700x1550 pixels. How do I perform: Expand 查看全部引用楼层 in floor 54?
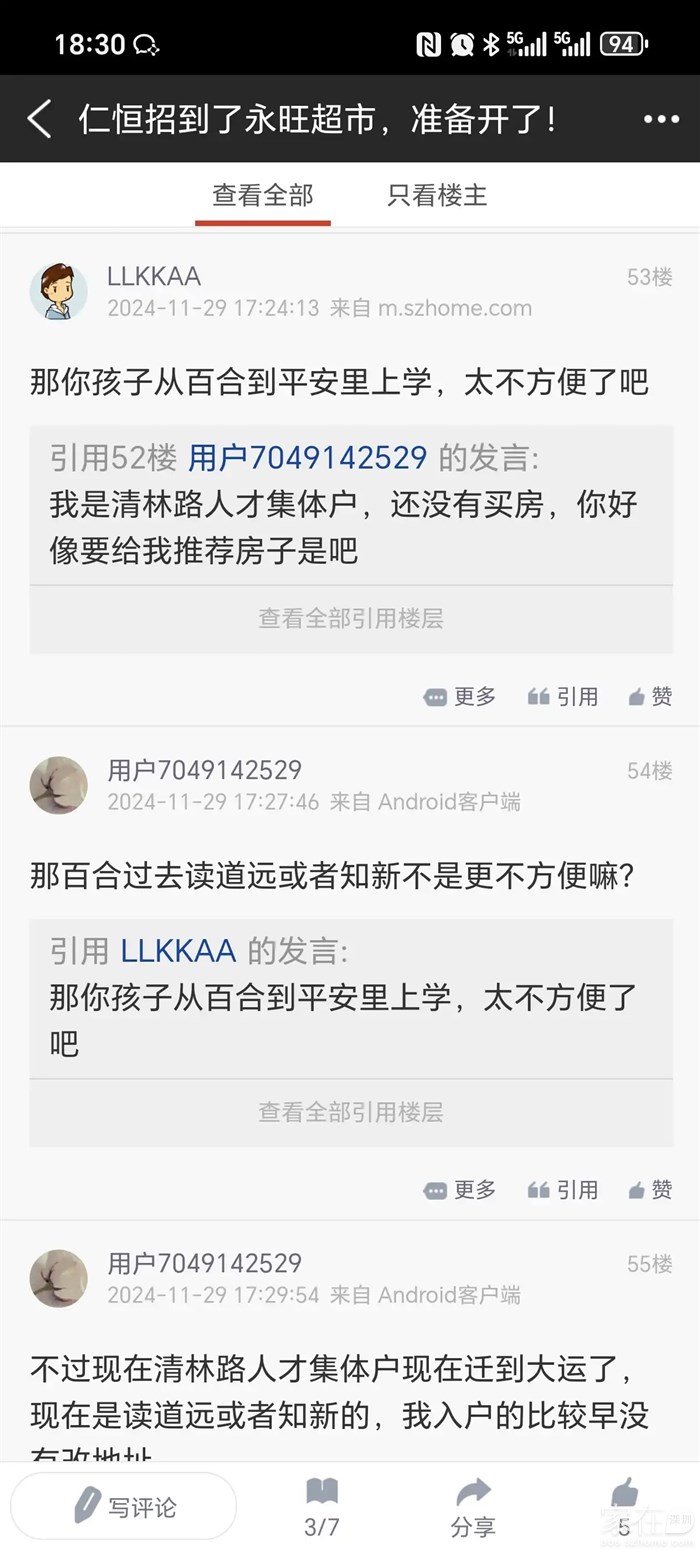click(x=350, y=1112)
